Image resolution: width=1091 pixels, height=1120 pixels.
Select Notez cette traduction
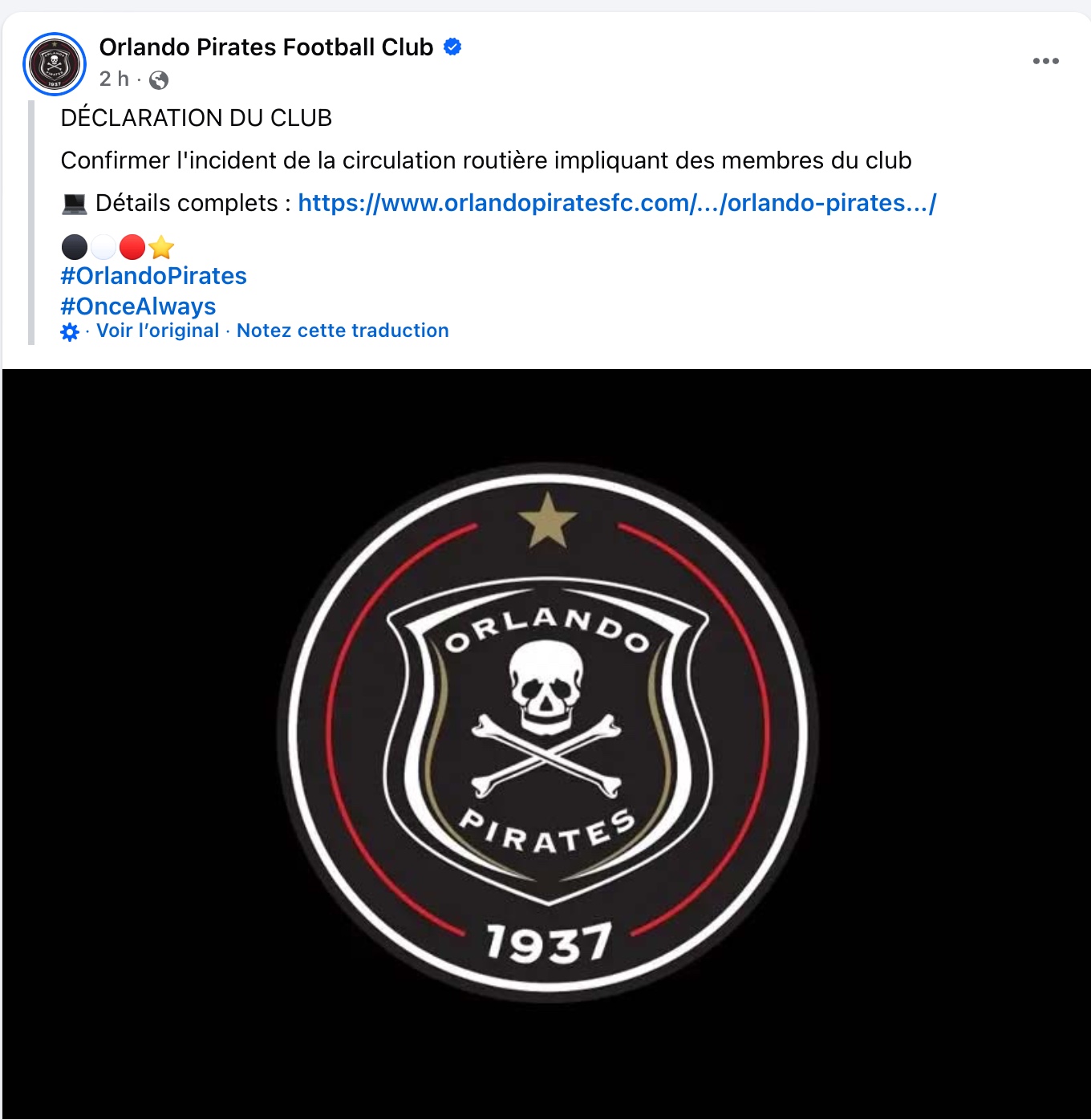coord(343,331)
